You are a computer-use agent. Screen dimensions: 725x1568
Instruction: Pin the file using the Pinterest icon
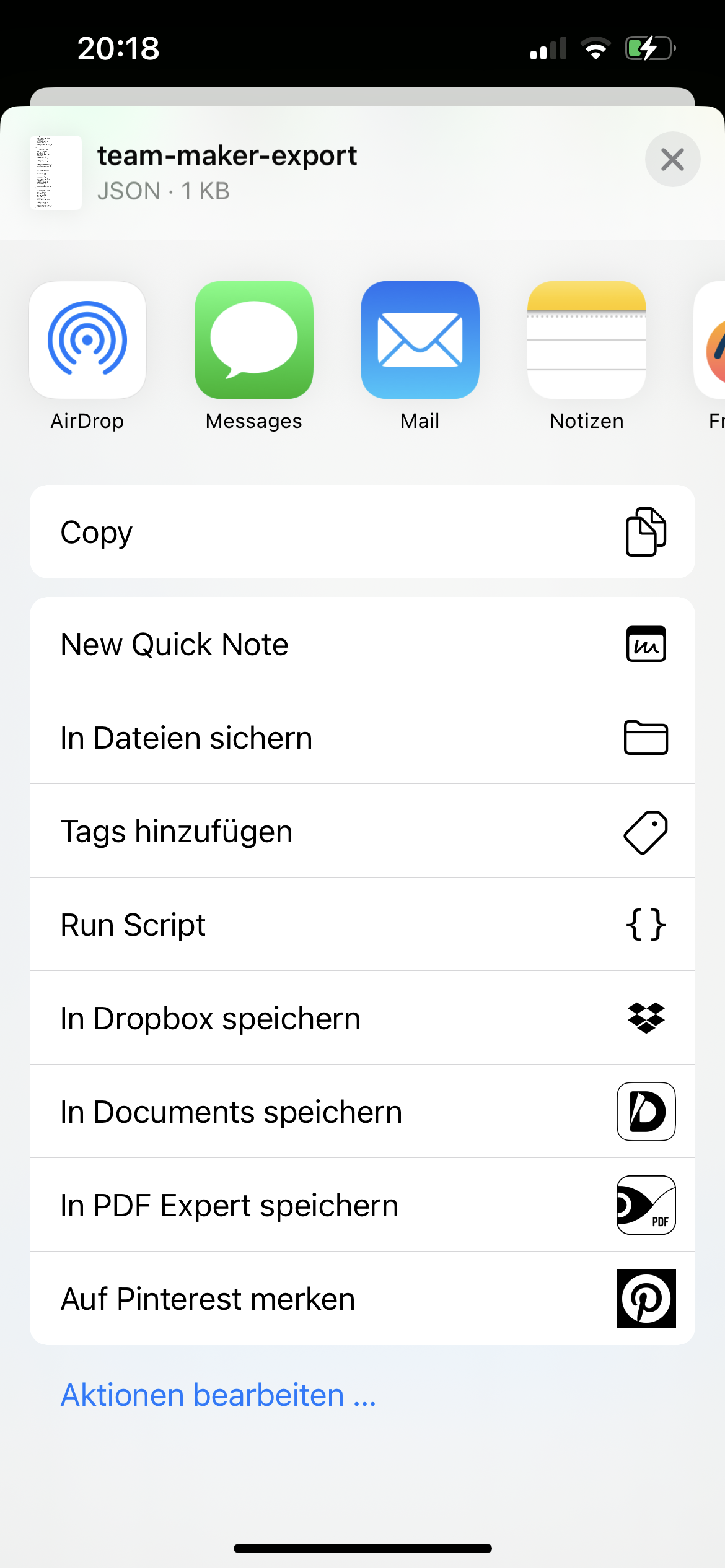(646, 1299)
